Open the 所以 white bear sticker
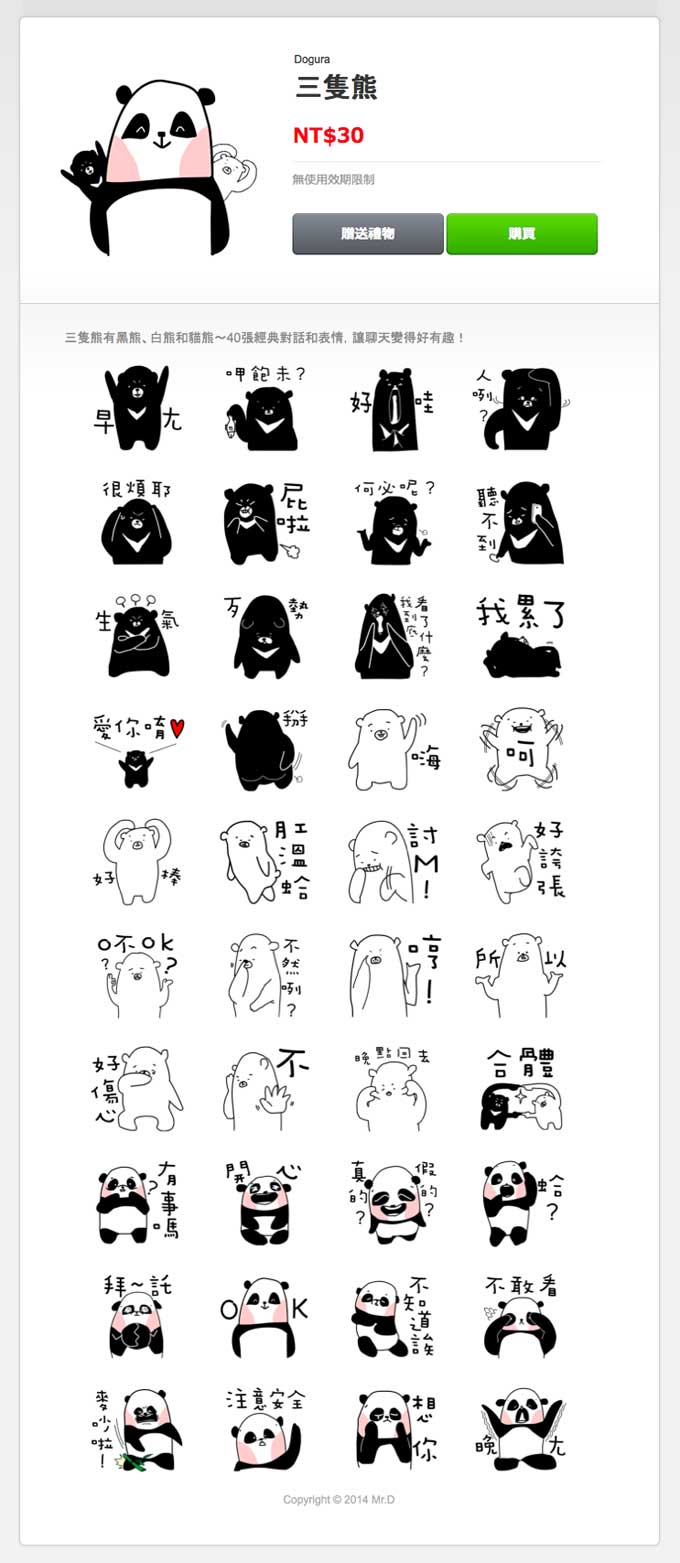This screenshot has width=680, height=1563. [519, 976]
